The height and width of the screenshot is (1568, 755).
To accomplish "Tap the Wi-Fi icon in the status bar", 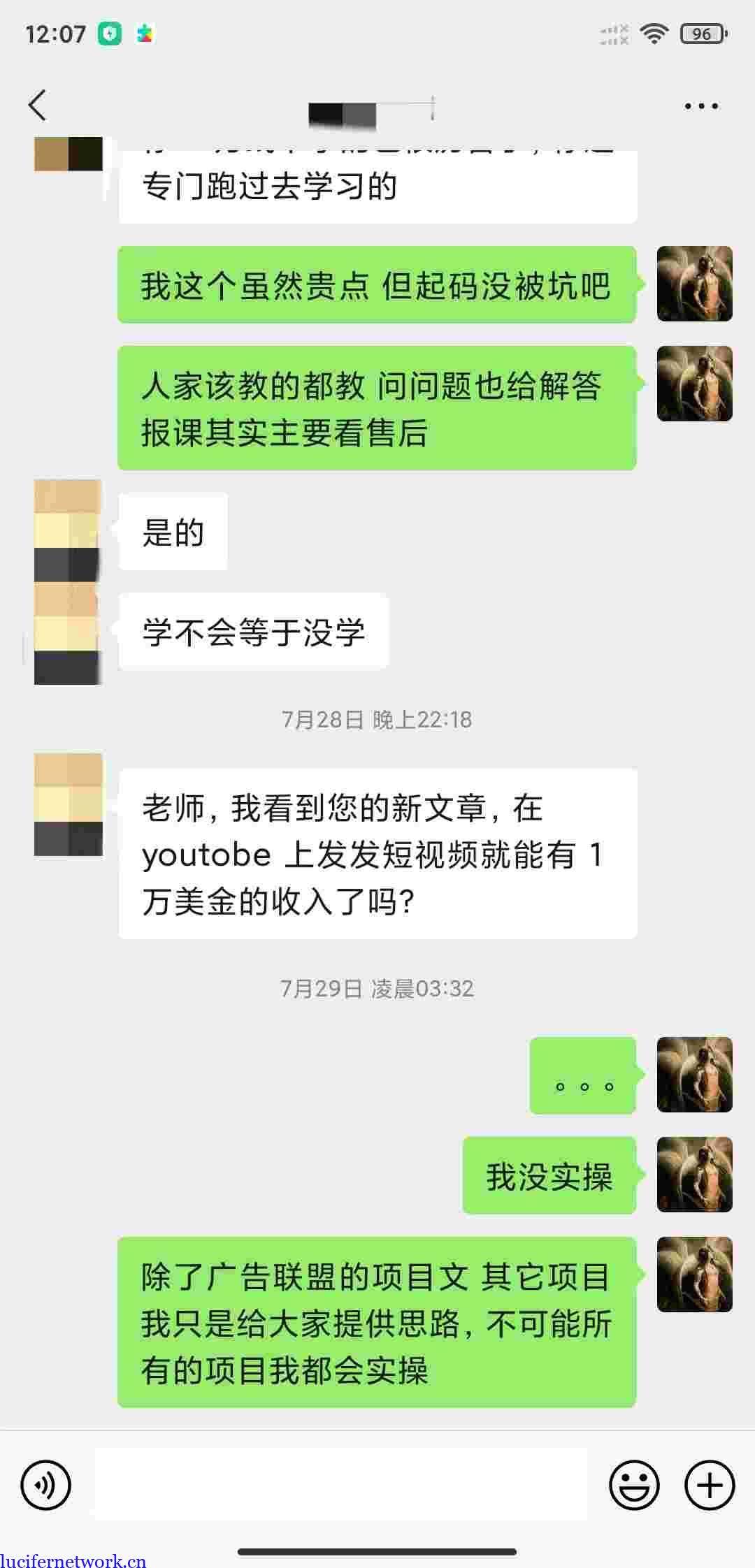I will pos(656,33).
